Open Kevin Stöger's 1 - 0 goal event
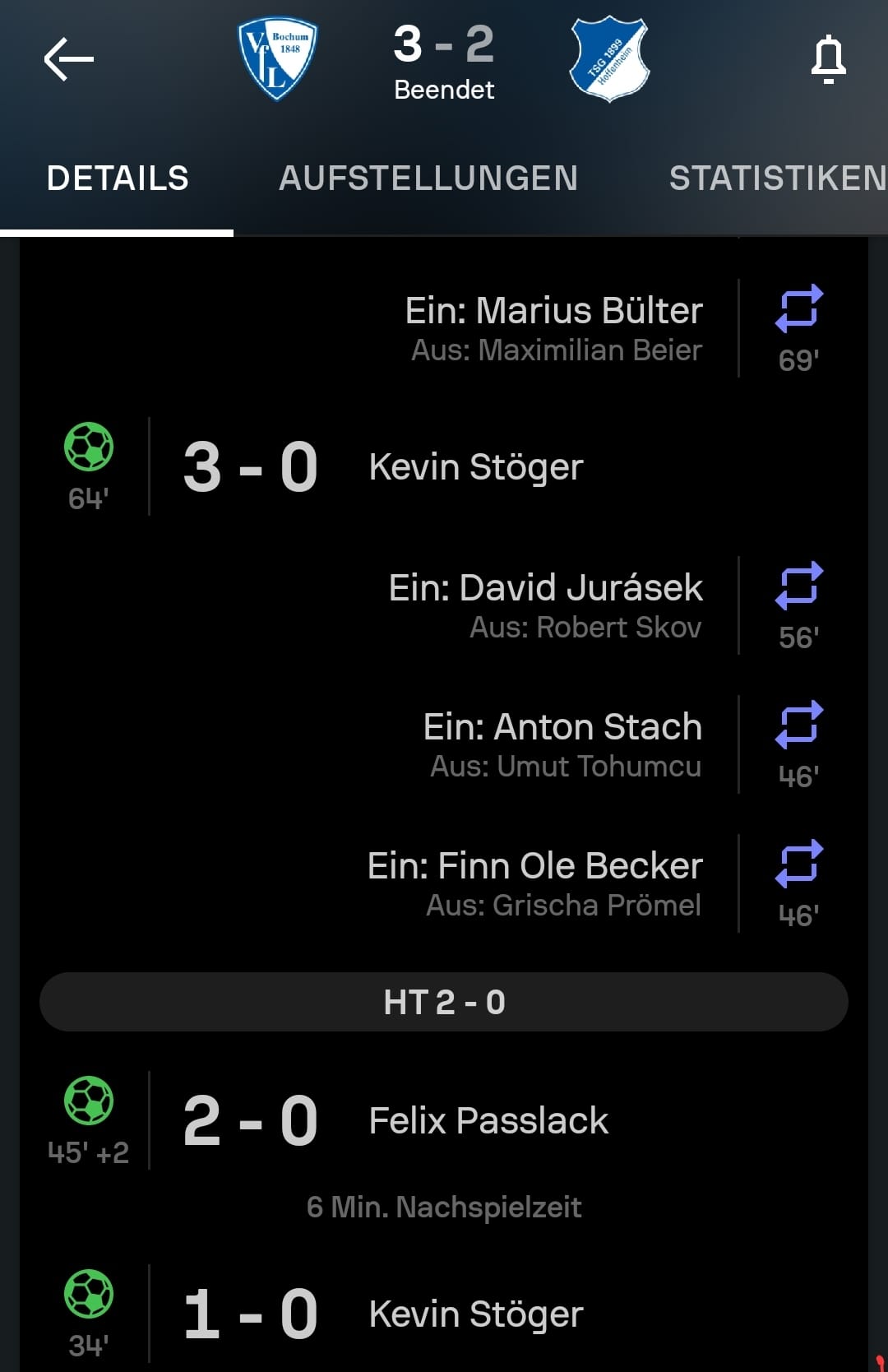 coord(475,1314)
